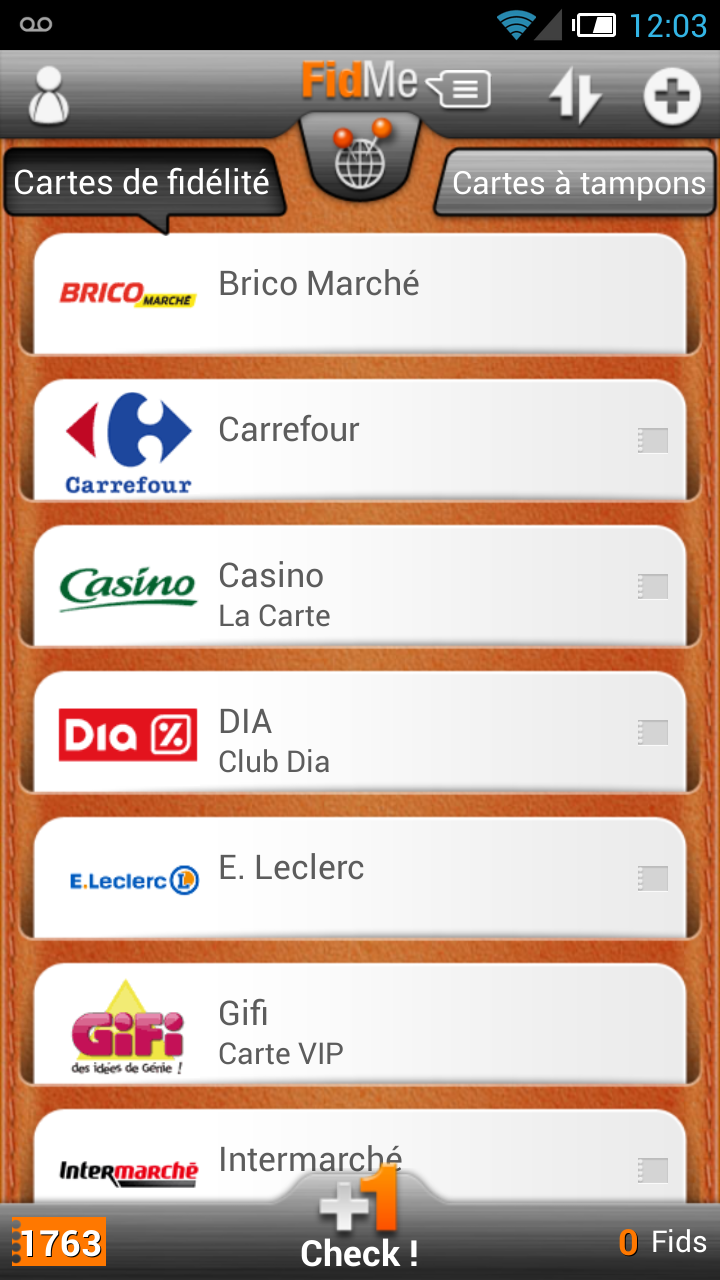
Task: Open the DIA Club Dia card
Action: point(360,732)
